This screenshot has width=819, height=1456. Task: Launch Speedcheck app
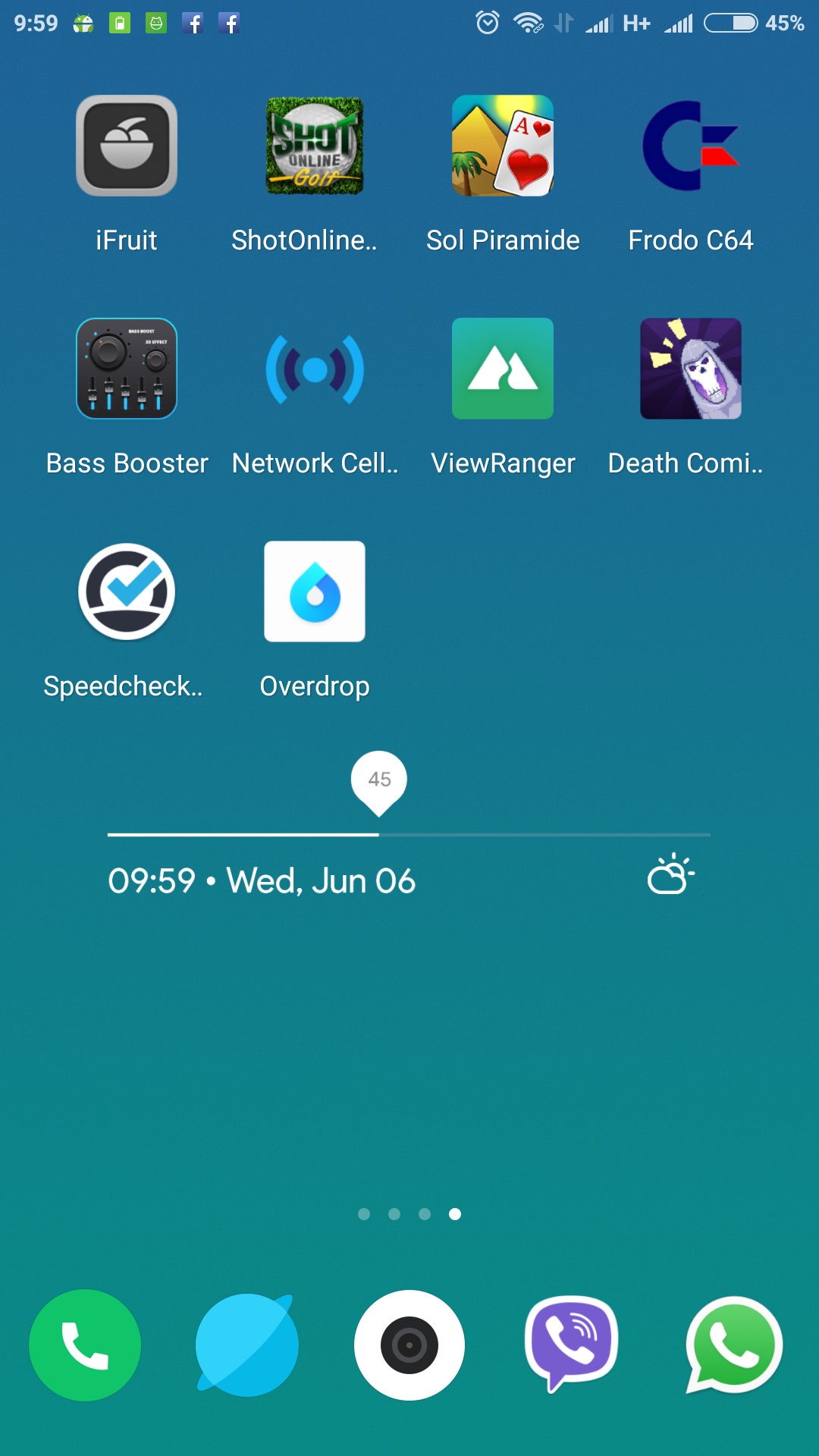[x=127, y=591]
